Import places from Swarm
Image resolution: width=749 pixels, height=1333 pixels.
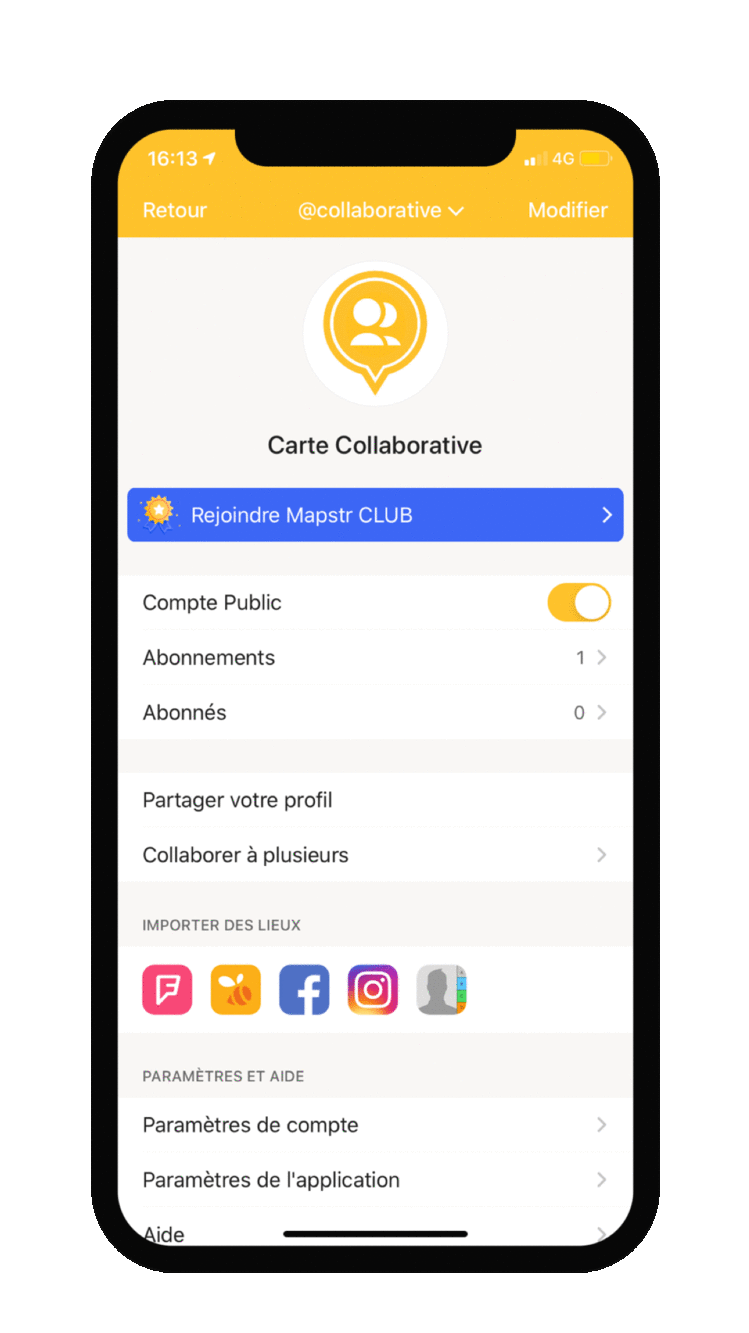236,990
